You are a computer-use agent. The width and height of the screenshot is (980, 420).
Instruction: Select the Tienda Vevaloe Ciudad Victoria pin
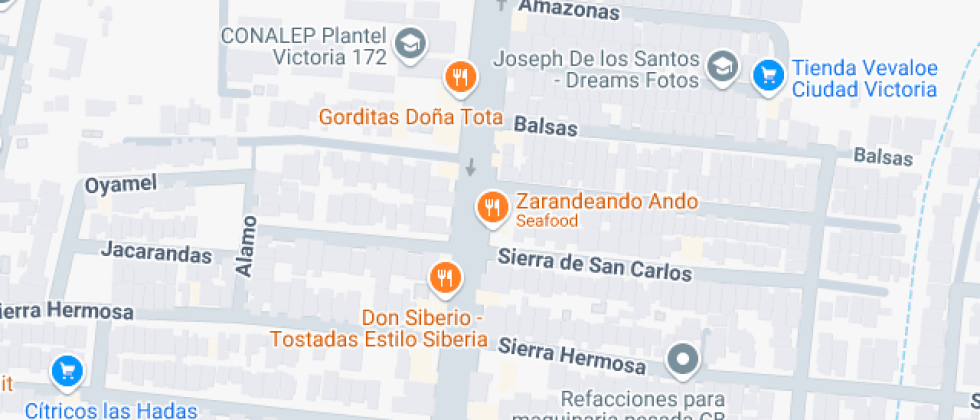pos(768,73)
